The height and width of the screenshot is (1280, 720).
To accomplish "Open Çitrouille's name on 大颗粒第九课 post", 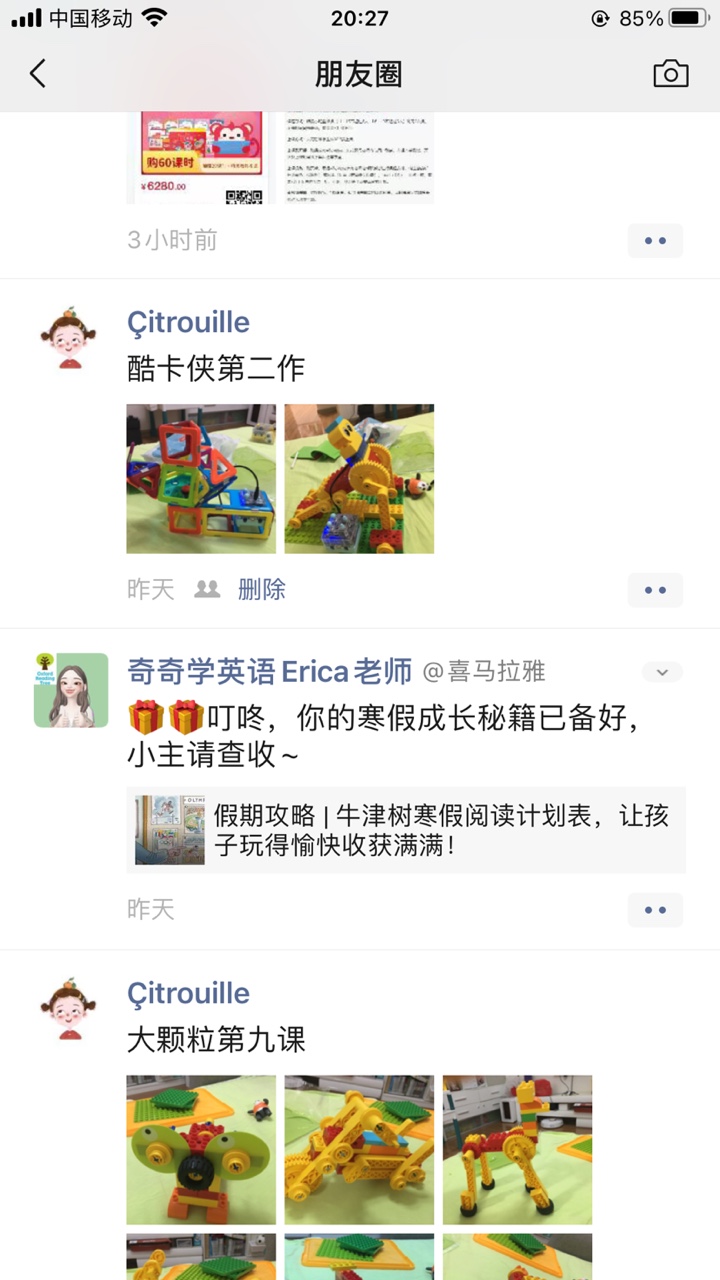I will 188,993.
